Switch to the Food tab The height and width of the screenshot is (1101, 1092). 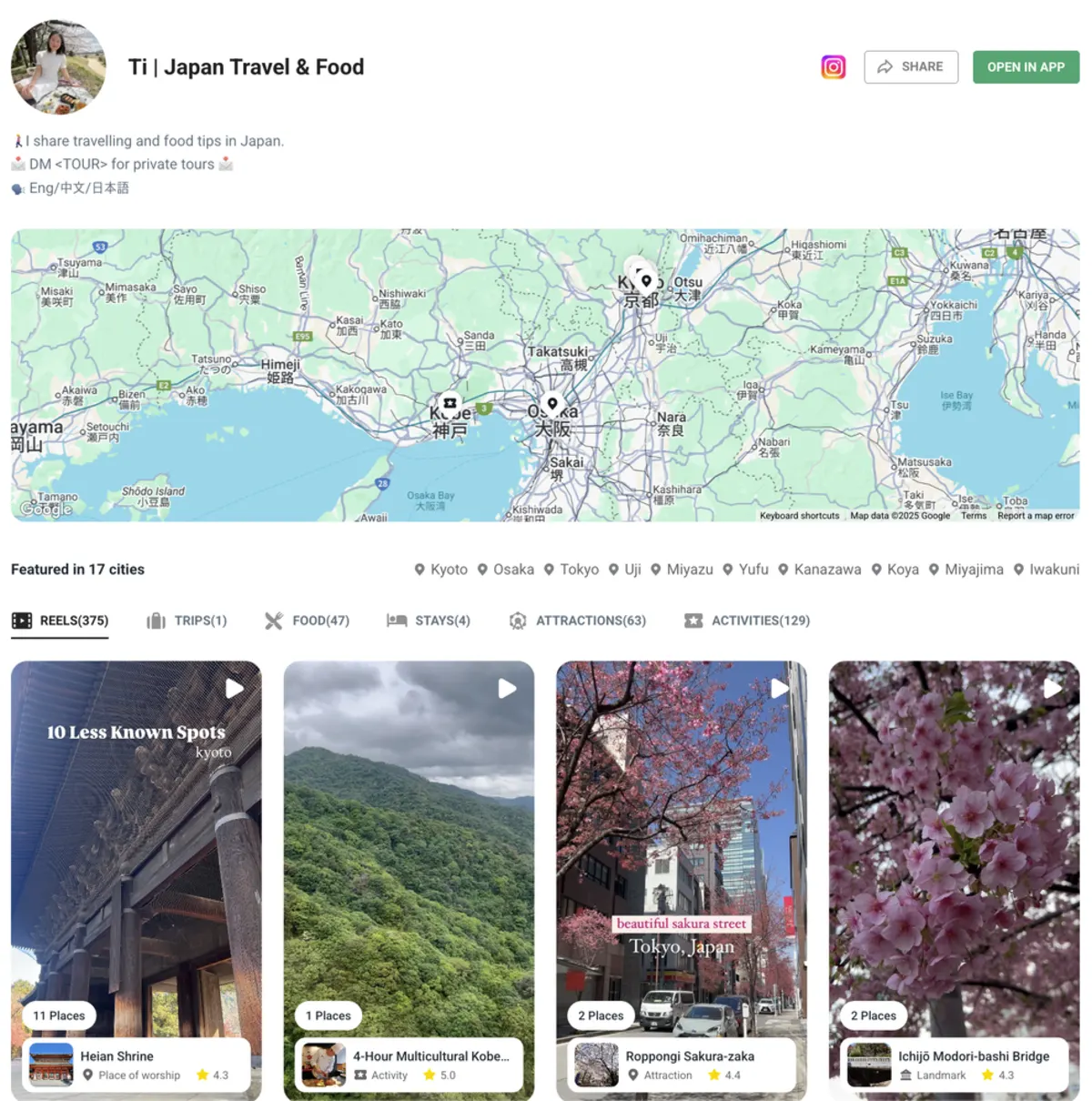(x=308, y=621)
